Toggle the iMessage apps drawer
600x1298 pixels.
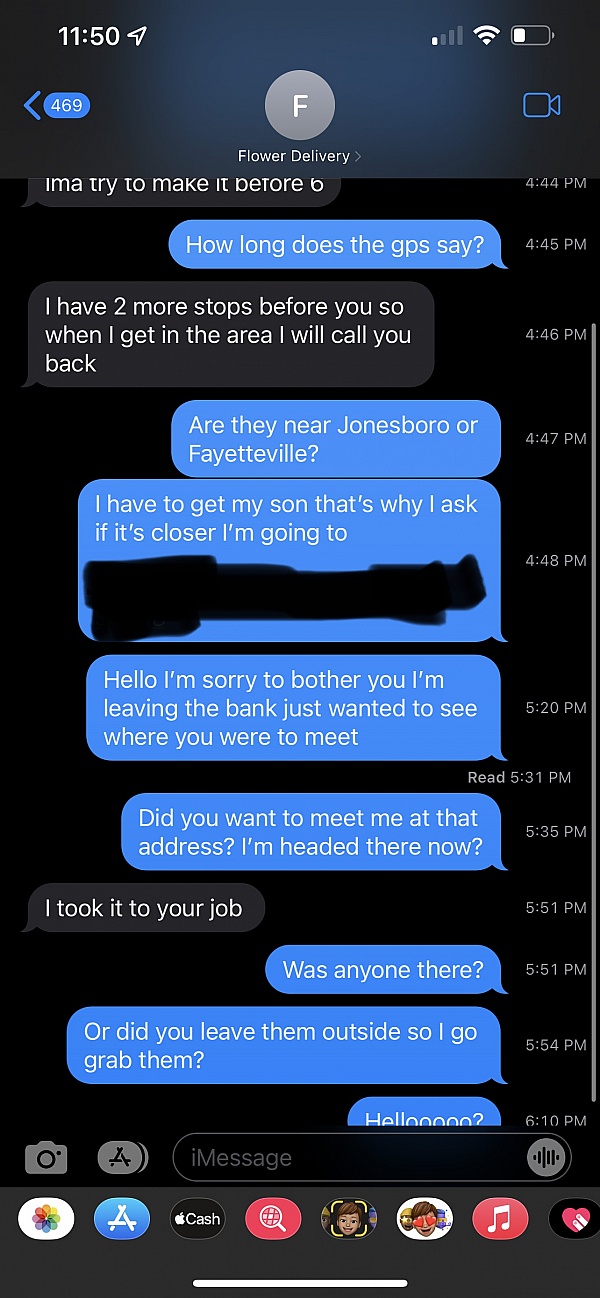pos(122,1157)
